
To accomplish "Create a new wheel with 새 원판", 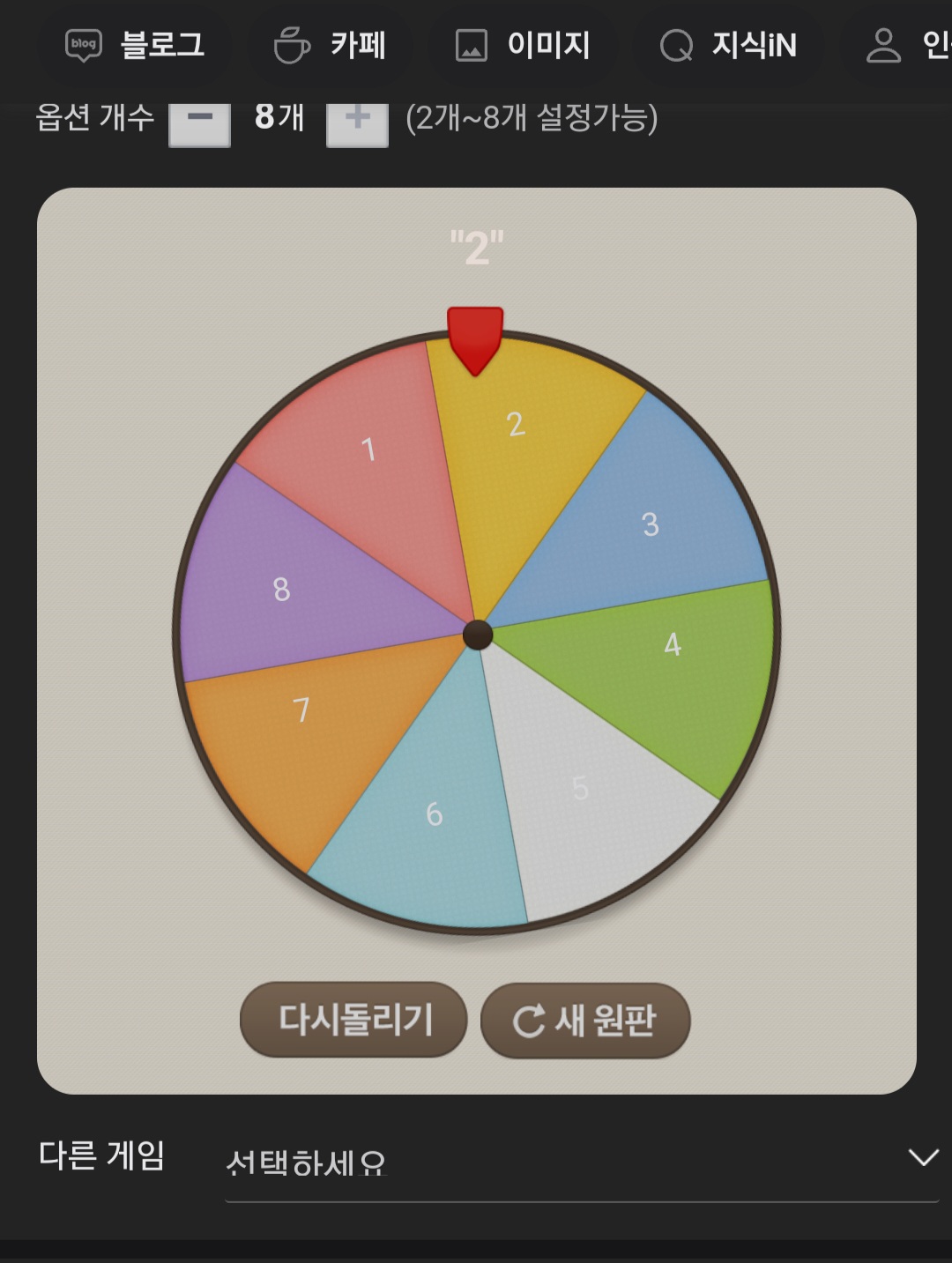I will pyautogui.click(x=584, y=1021).
